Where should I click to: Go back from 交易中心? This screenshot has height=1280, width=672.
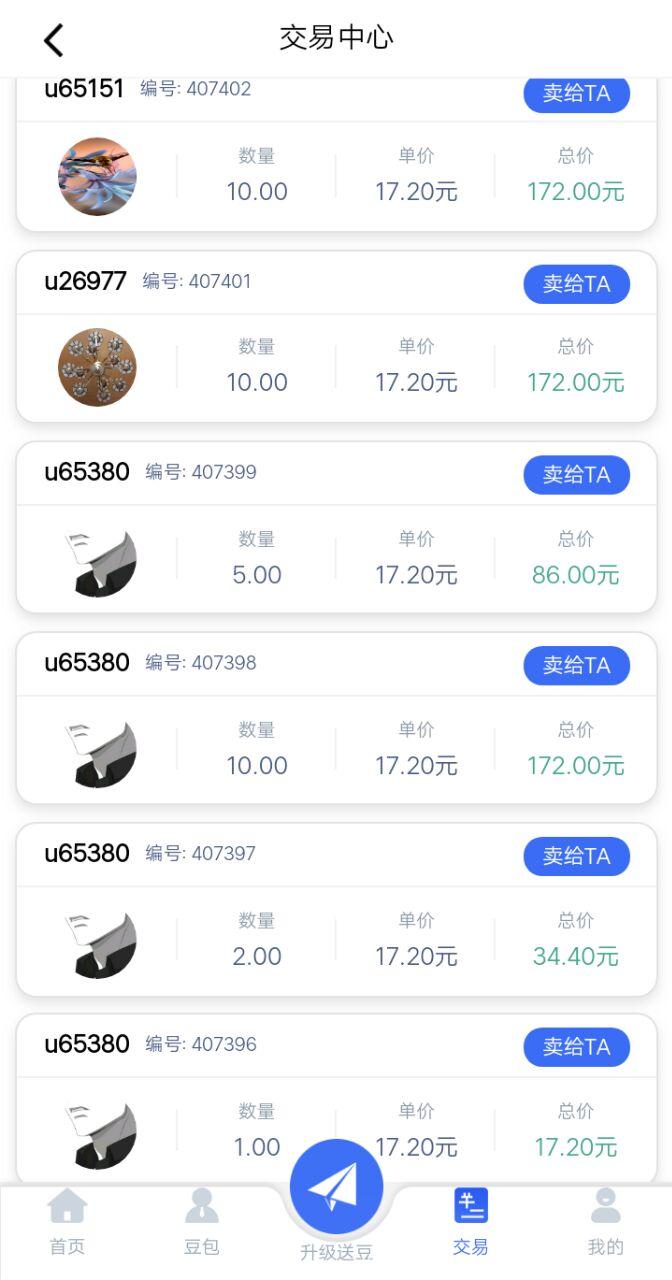click(x=54, y=40)
